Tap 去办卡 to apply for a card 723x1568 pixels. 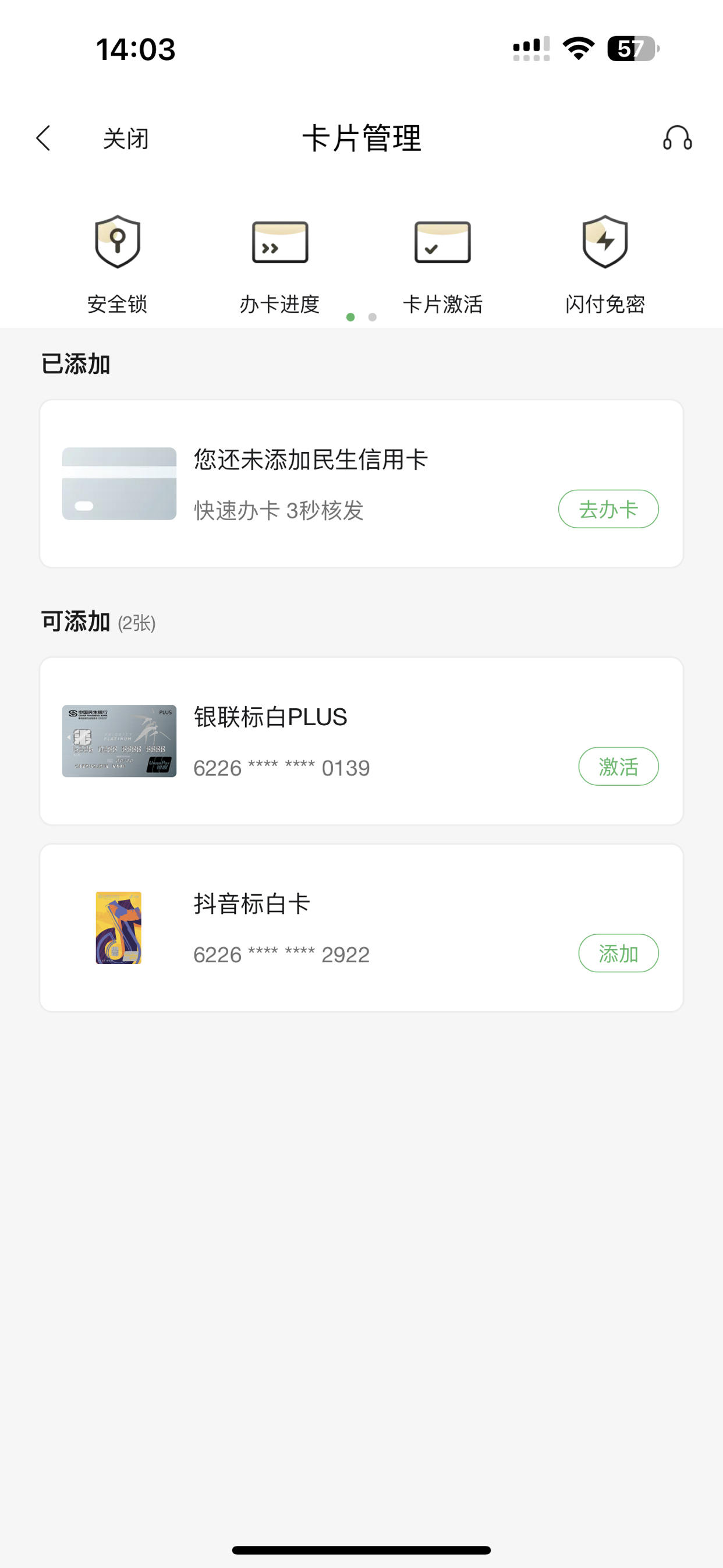608,509
